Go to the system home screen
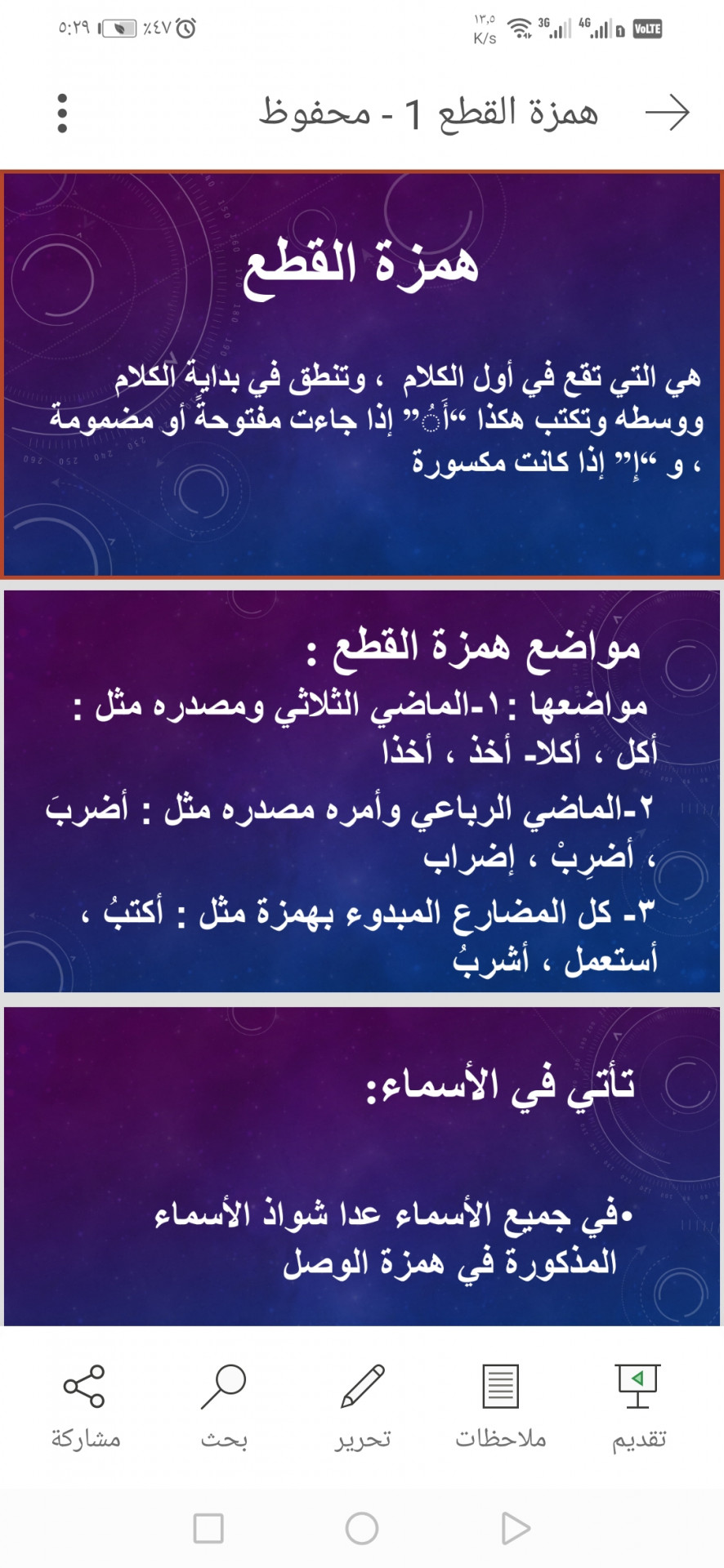The width and height of the screenshot is (724, 1568). 361,1528
